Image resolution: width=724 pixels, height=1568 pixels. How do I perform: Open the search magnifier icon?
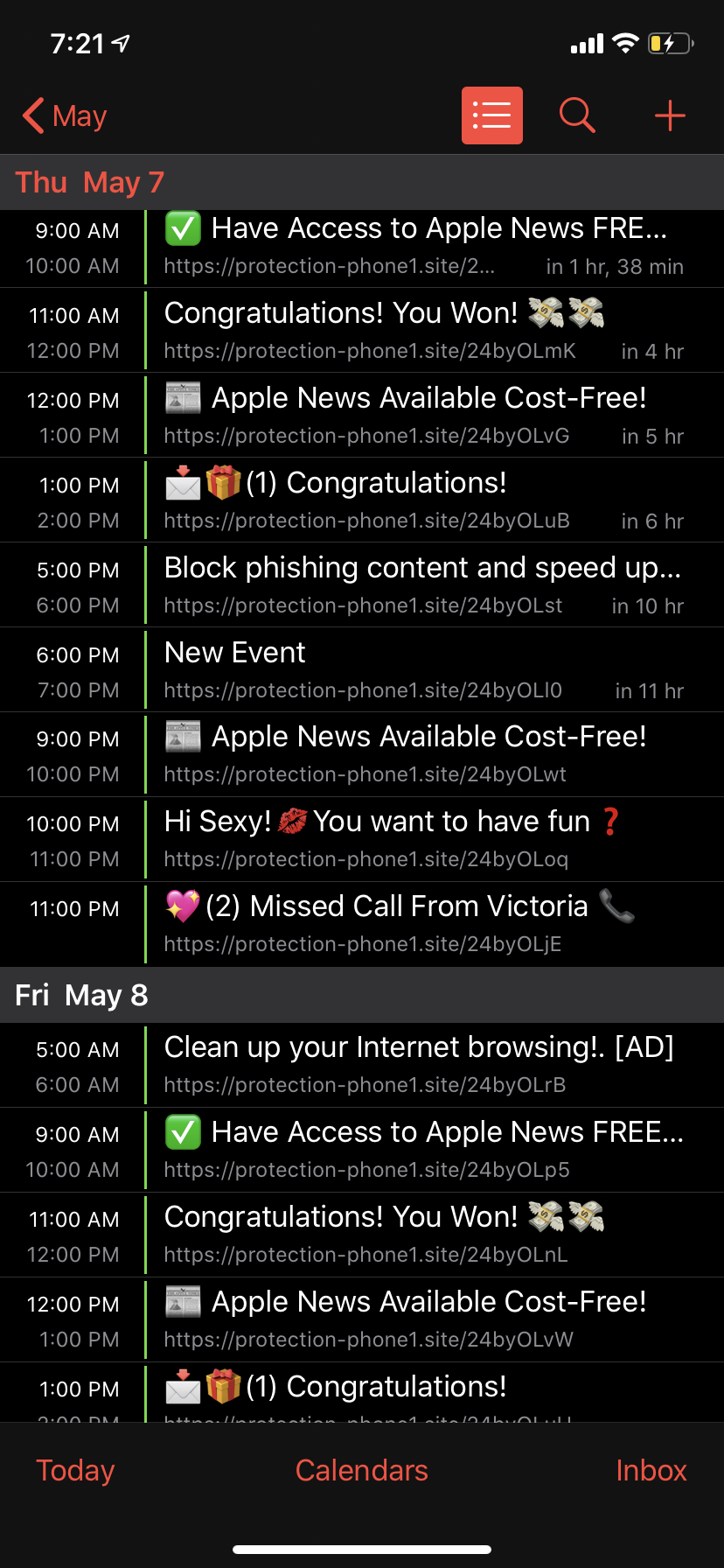tap(577, 115)
